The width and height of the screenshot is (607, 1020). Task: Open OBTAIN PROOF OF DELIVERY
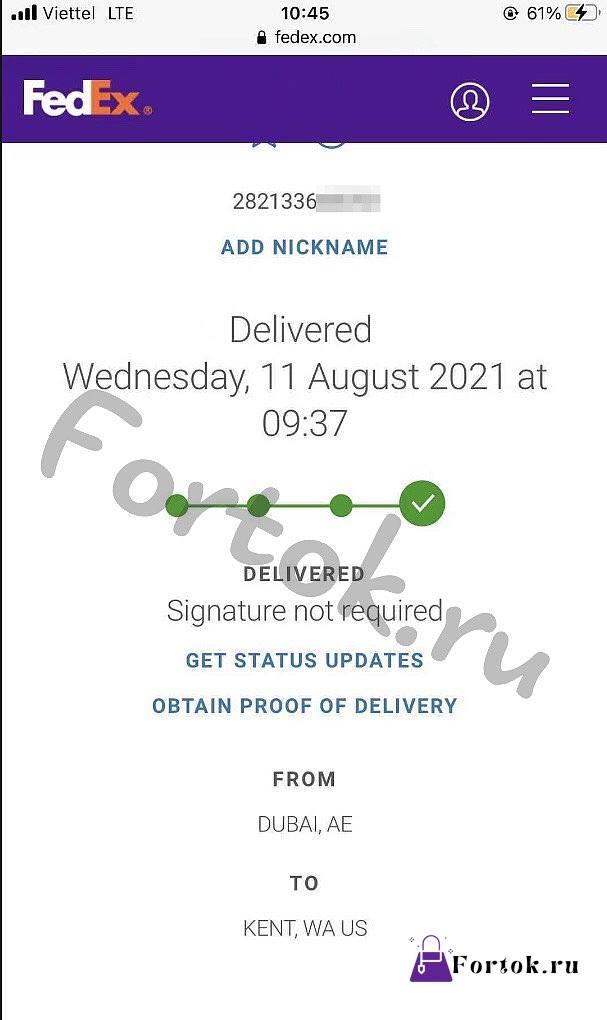tap(304, 706)
